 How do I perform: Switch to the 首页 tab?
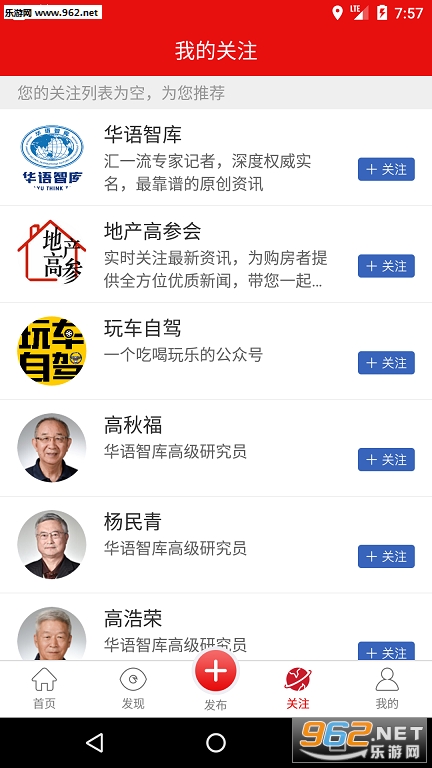[44, 689]
